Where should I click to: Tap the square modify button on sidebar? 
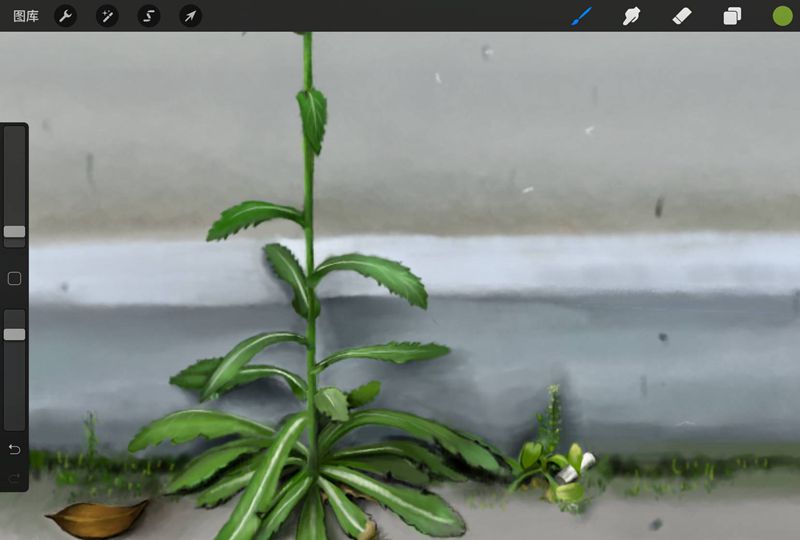[x=14, y=279]
